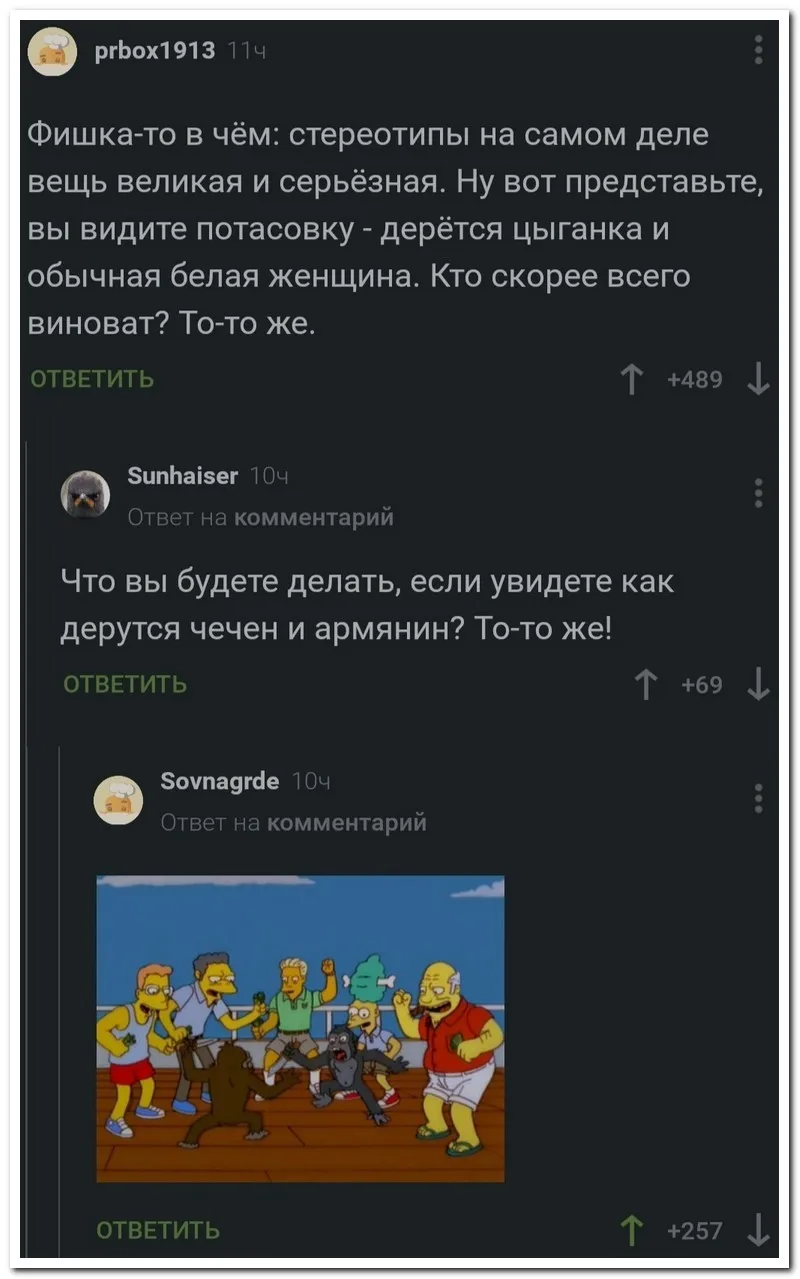Screen dimensions: 800x1279
Task: Downvote Sovnagrde's comment
Action: click(760, 1230)
